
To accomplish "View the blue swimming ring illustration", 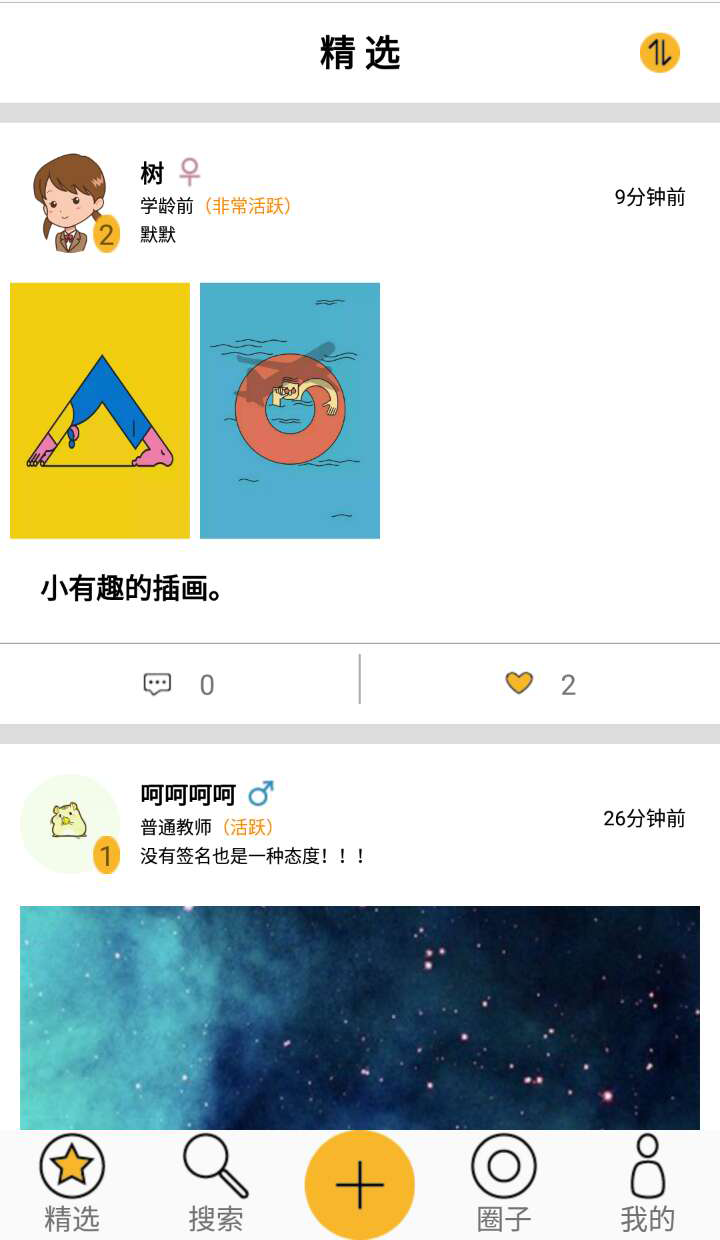I will click(290, 411).
